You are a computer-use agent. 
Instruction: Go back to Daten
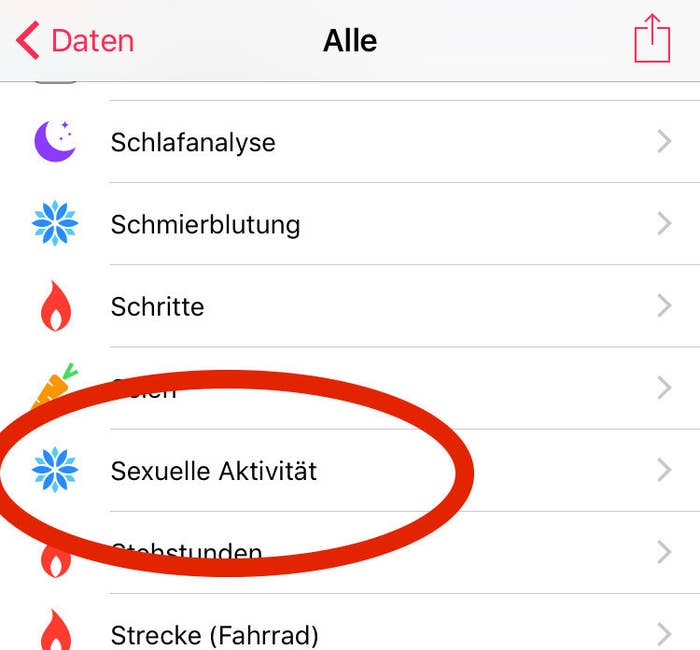[x=75, y=41]
